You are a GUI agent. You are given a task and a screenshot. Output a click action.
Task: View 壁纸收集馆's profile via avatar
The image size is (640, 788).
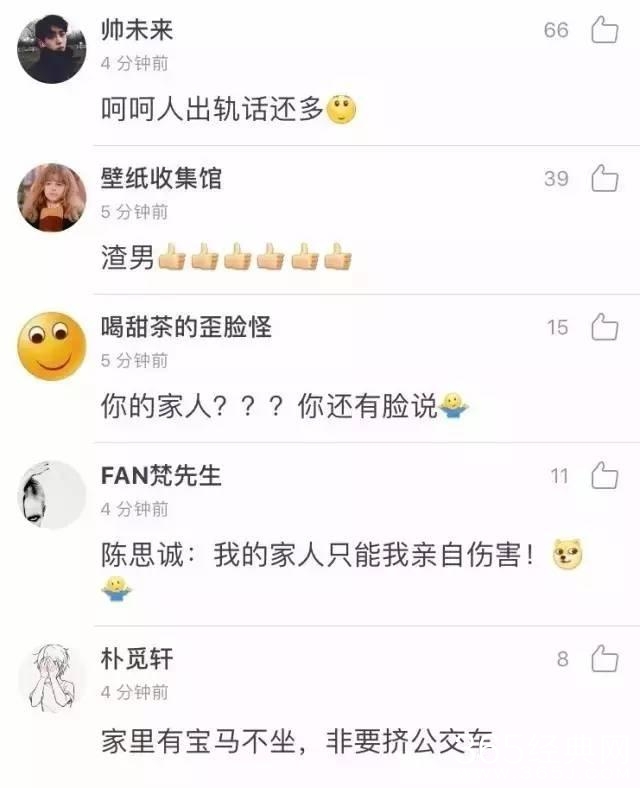pyautogui.click(x=51, y=197)
